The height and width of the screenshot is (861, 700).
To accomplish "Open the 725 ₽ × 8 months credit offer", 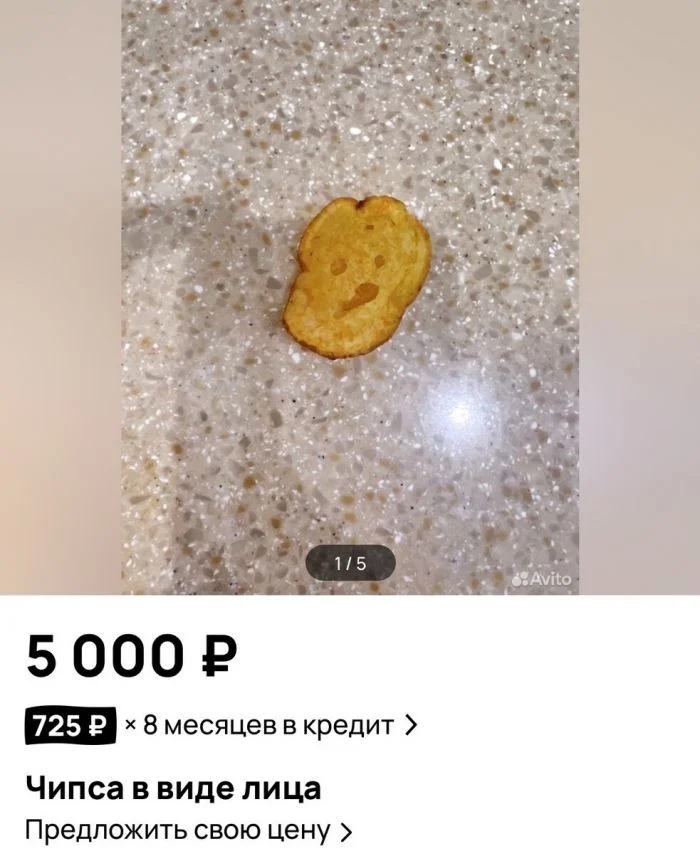I will pyautogui.click(x=220, y=725).
